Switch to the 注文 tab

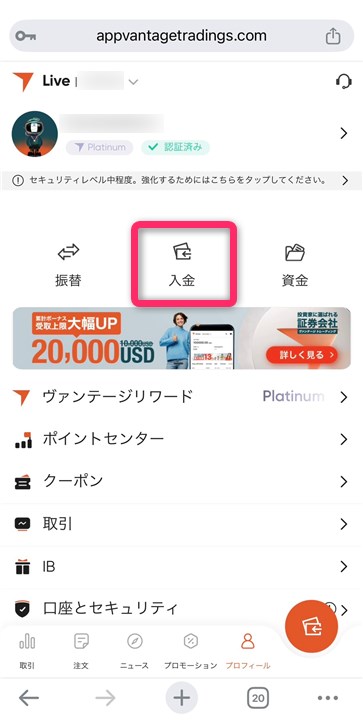[81, 651]
